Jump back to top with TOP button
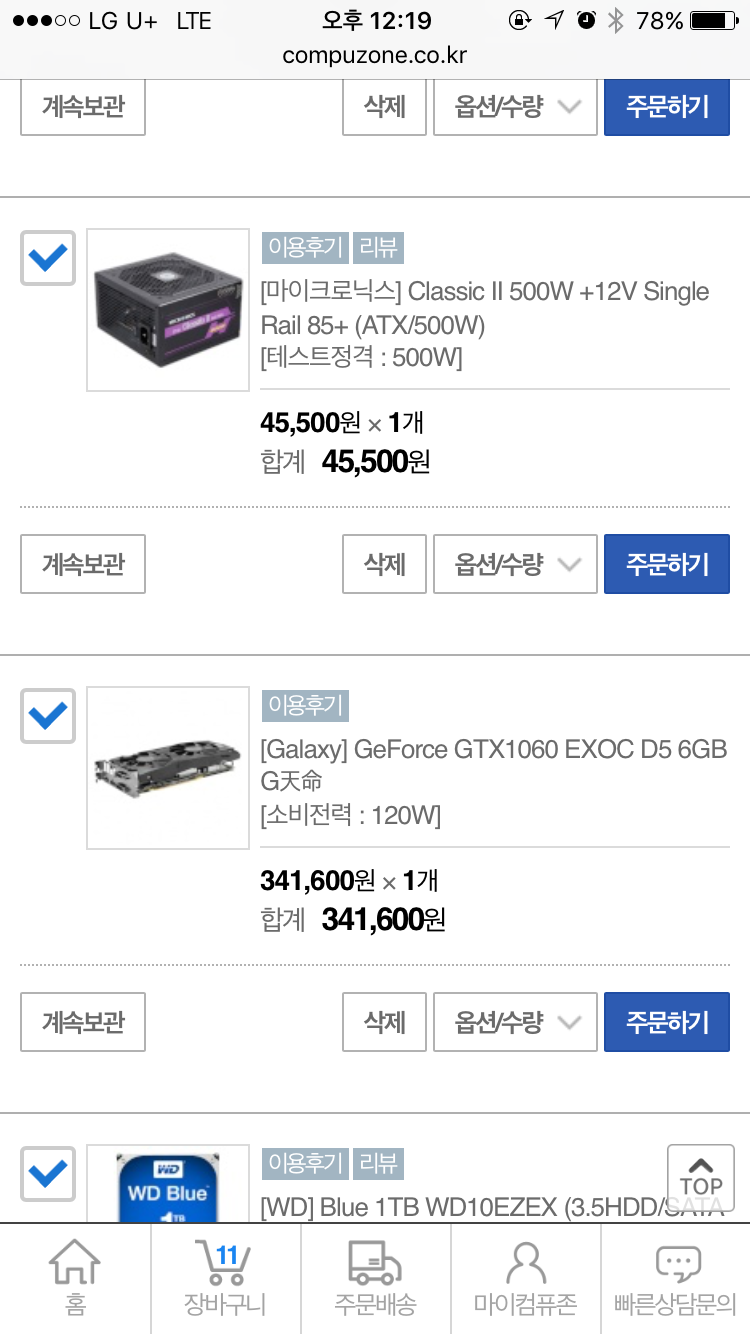This screenshot has width=750, height=1334. click(x=700, y=1178)
